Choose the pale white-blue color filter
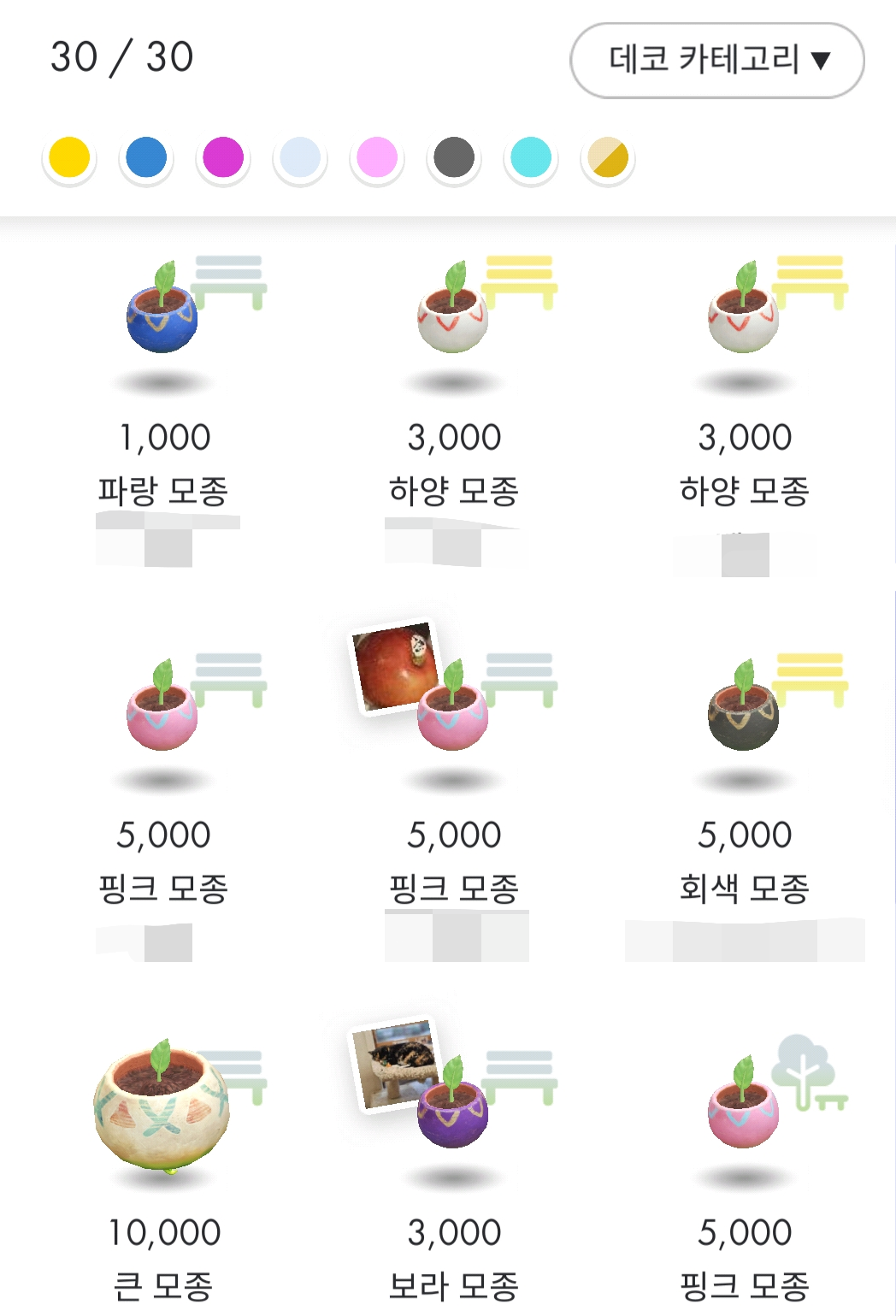 300,158
